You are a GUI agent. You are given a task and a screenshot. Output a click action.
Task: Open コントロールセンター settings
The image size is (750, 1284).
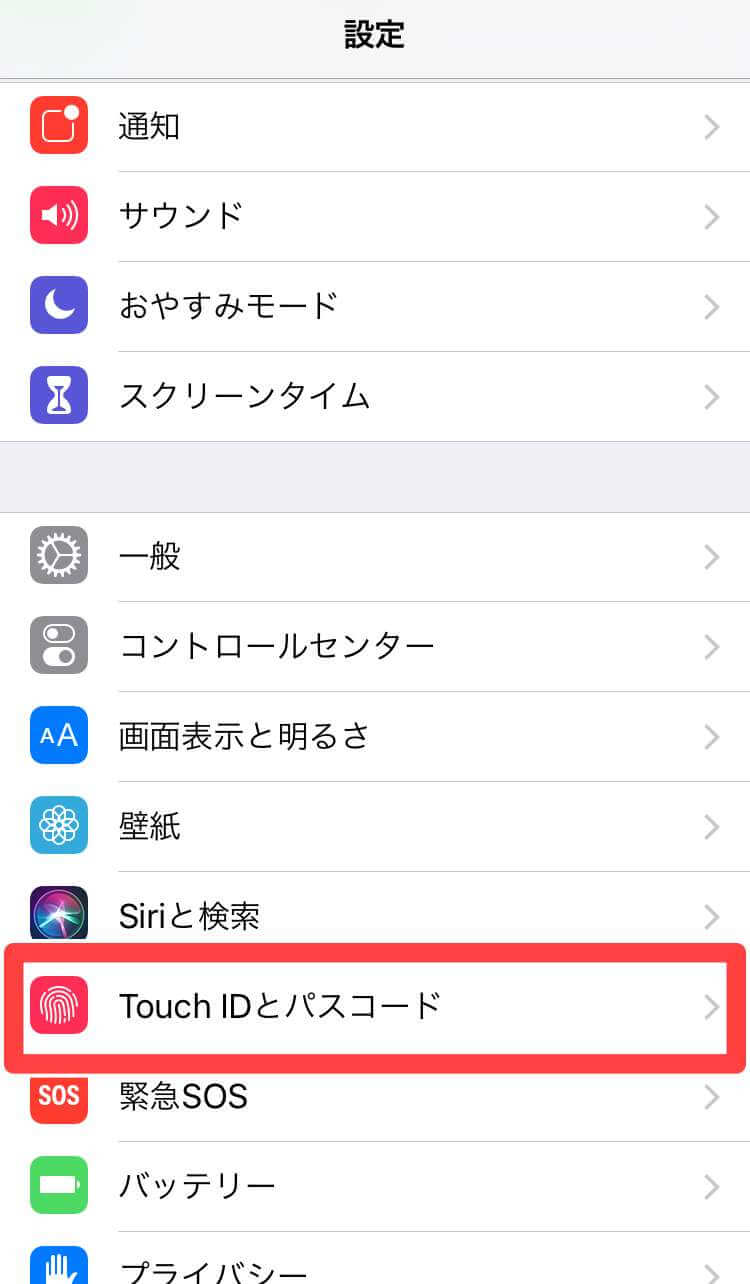tap(375, 646)
